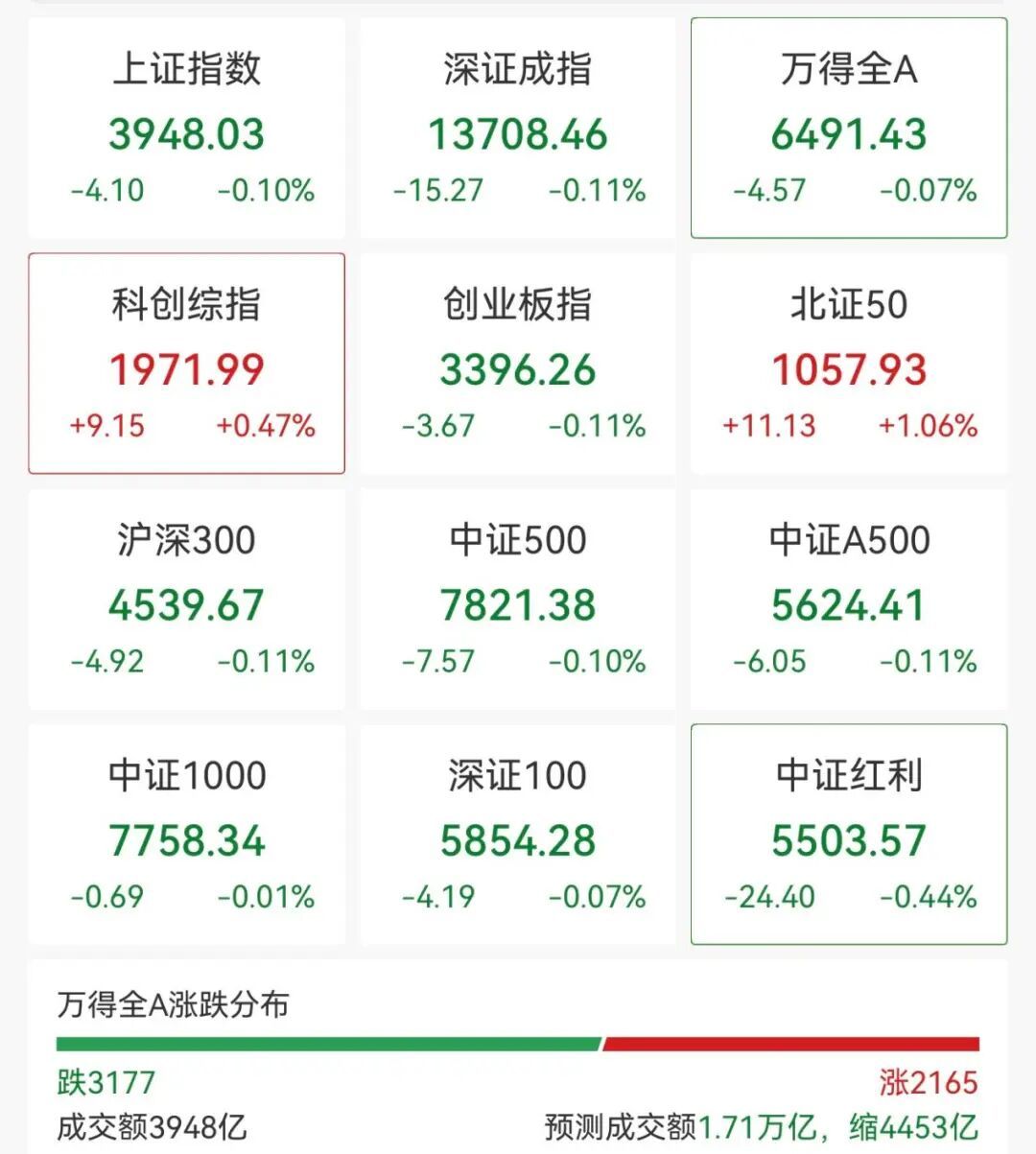The width and height of the screenshot is (1036, 1154).
Task: Open the 上证指数 index card
Action: (x=186, y=128)
